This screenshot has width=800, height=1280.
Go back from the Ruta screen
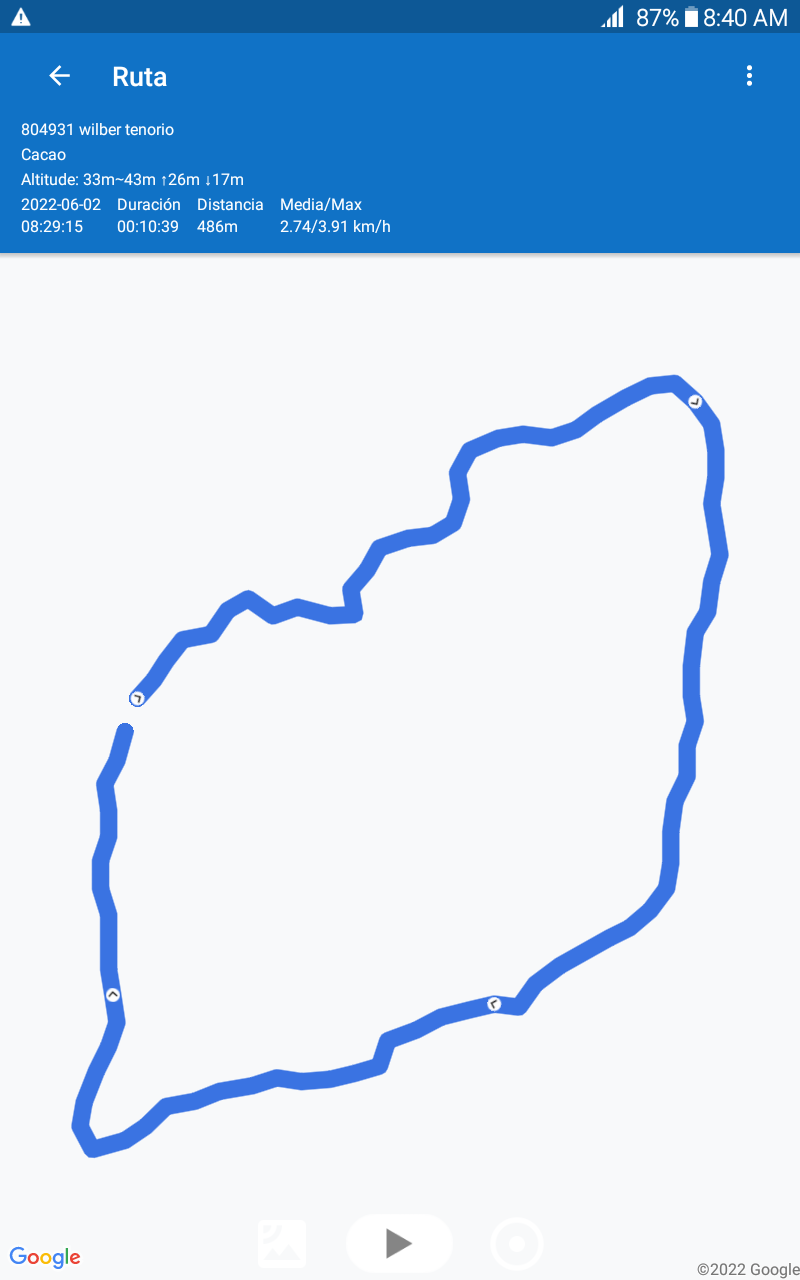pyautogui.click(x=59, y=76)
